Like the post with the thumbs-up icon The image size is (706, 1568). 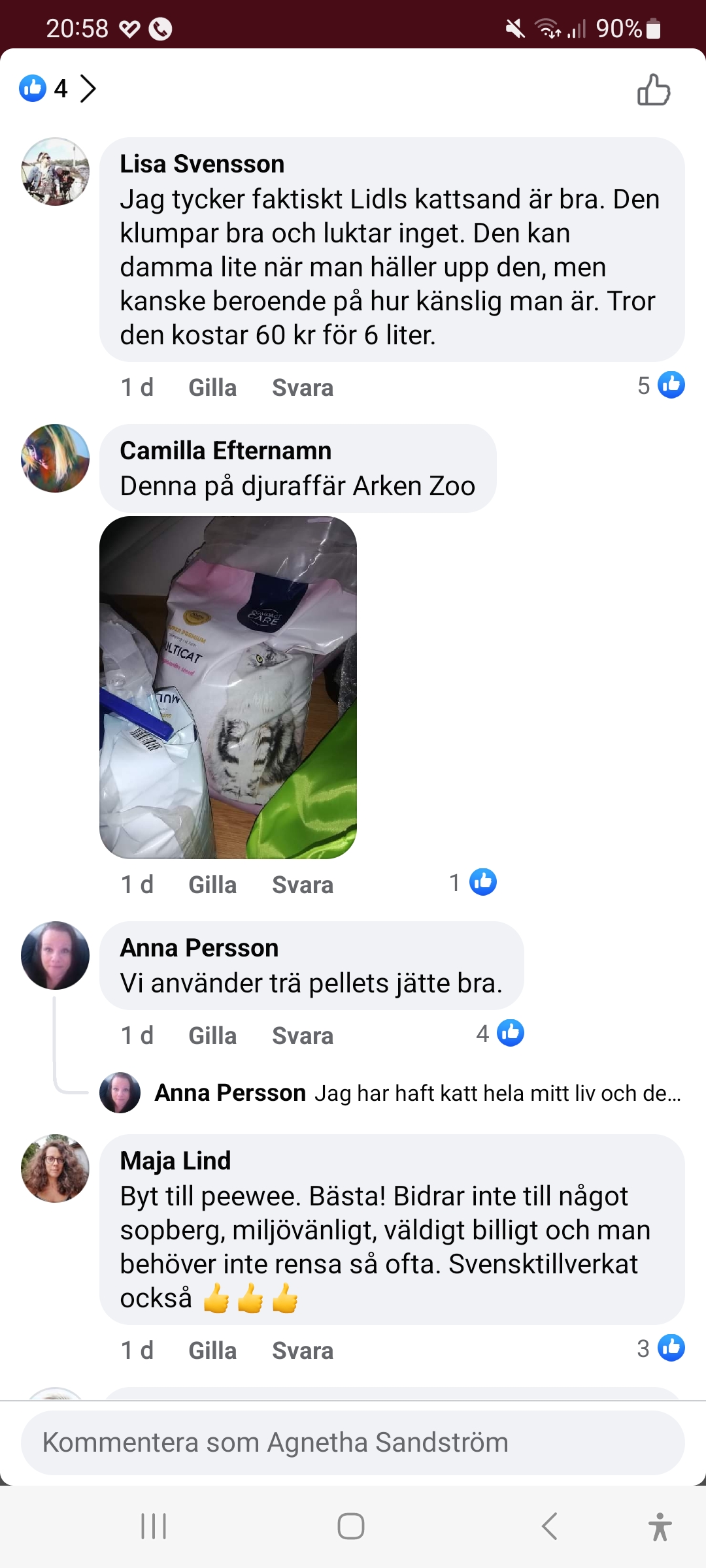point(654,90)
